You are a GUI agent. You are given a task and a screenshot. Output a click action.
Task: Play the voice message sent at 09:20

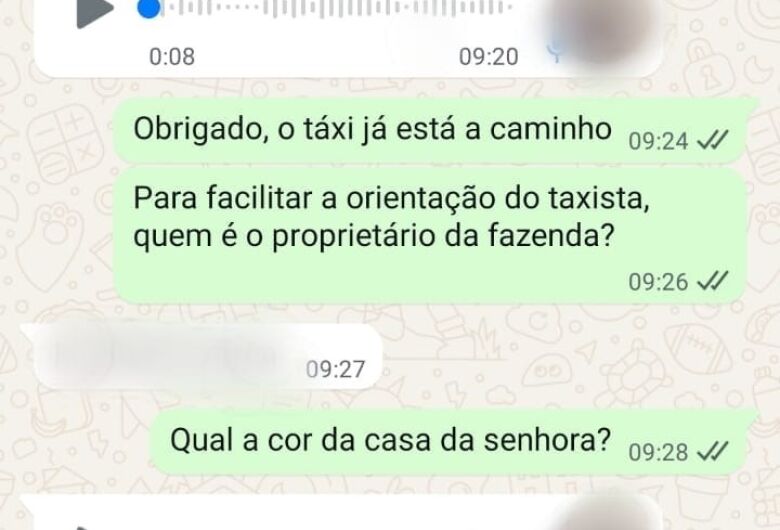[94, 11]
